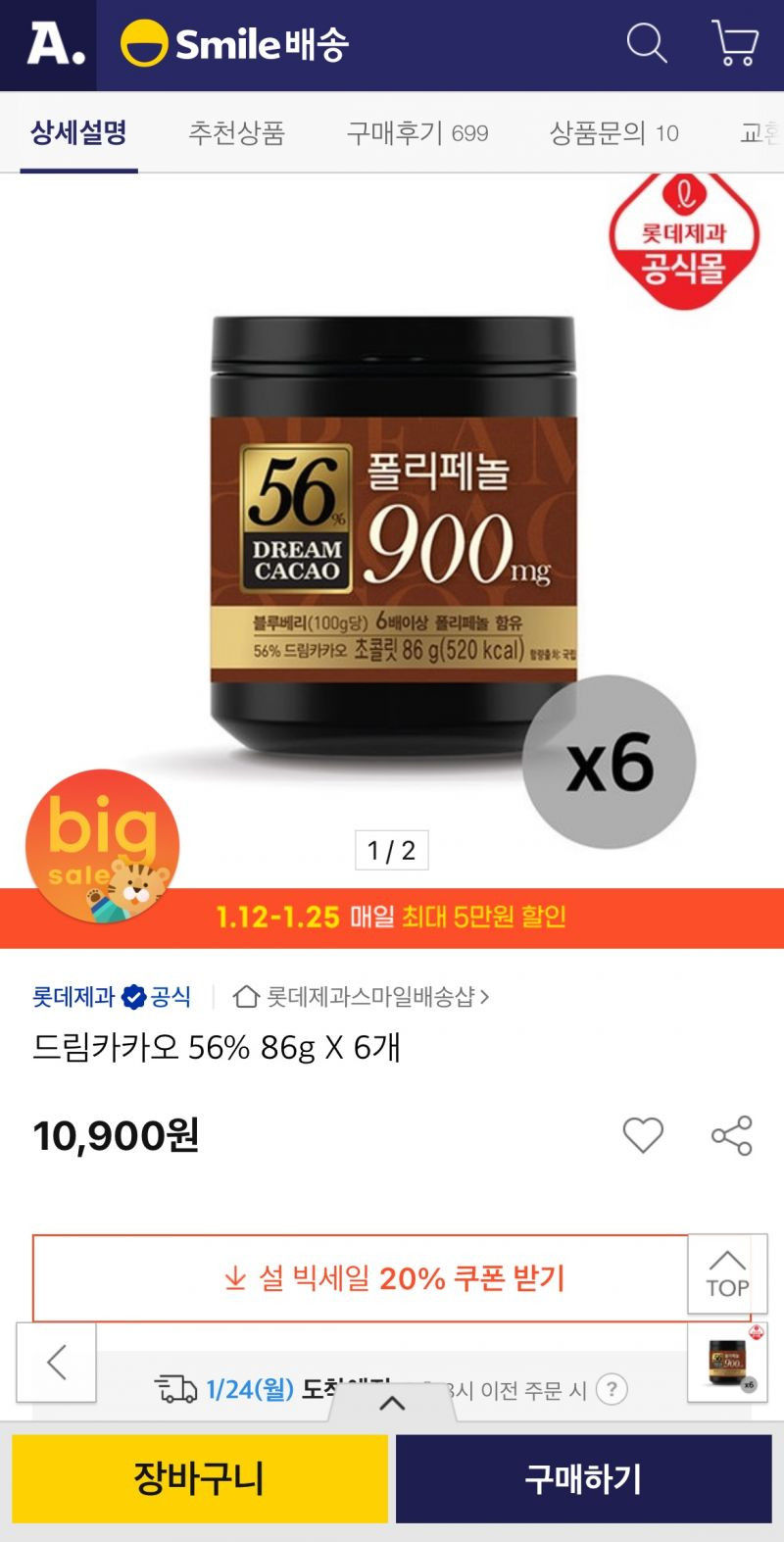Select the 상세설명 tab

[x=78, y=133]
